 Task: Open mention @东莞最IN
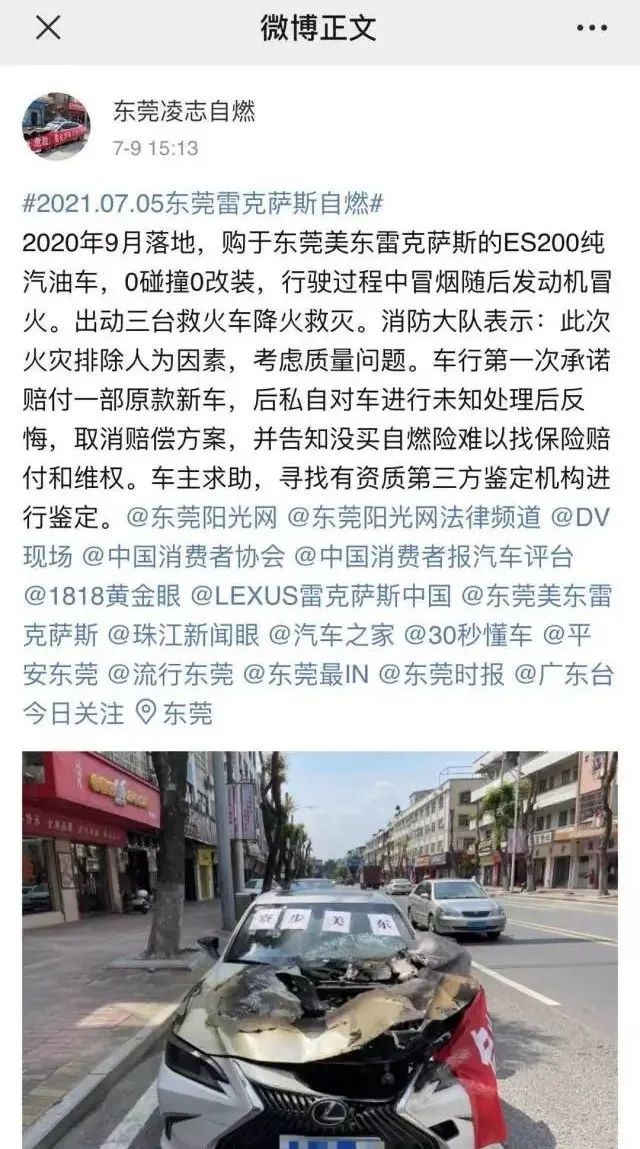(x=306, y=674)
